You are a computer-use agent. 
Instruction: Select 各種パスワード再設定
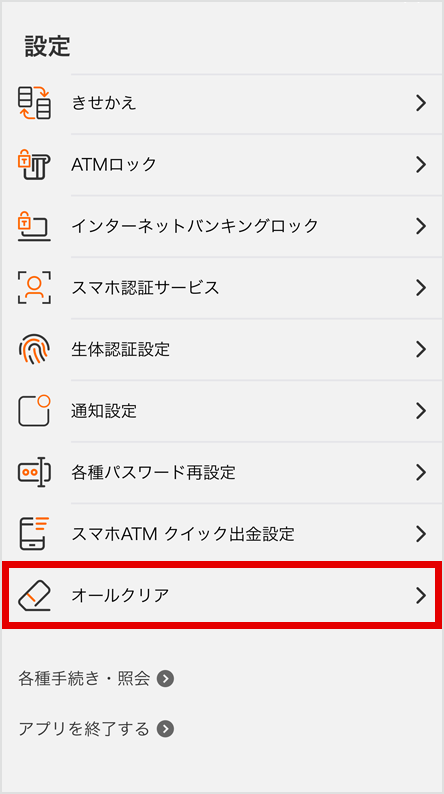click(x=222, y=472)
